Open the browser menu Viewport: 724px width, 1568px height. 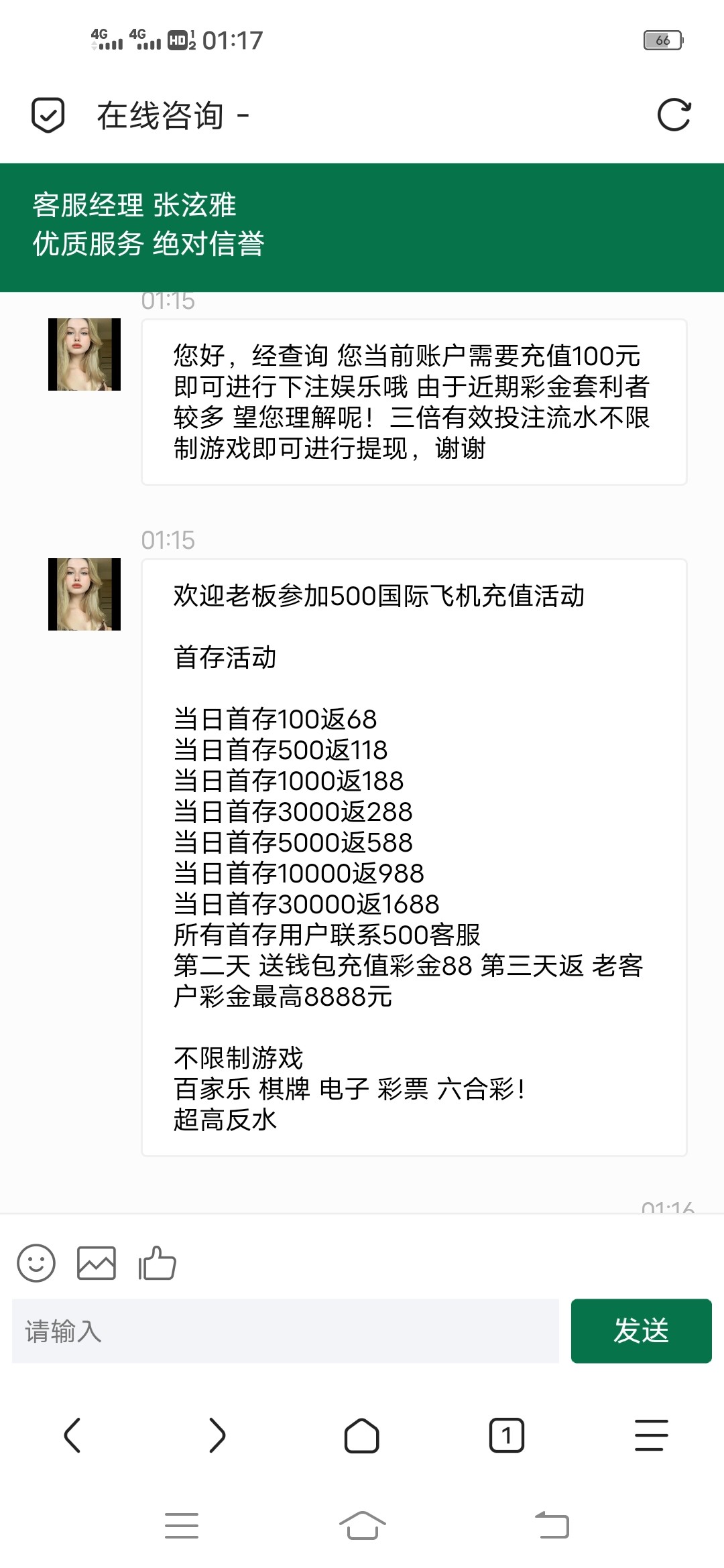(x=652, y=1435)
